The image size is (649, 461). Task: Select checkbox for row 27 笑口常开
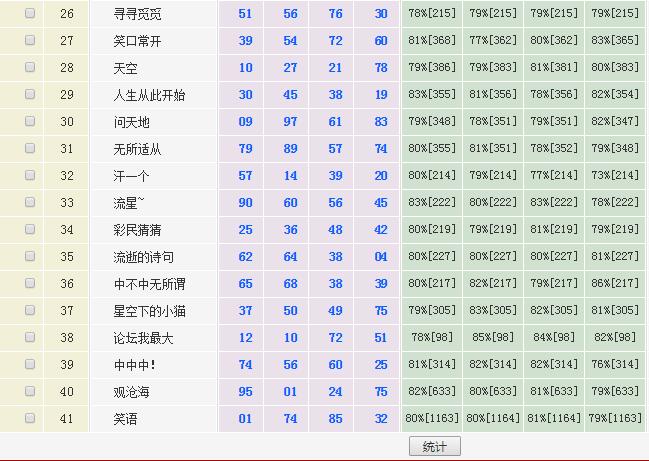[30, 40]
